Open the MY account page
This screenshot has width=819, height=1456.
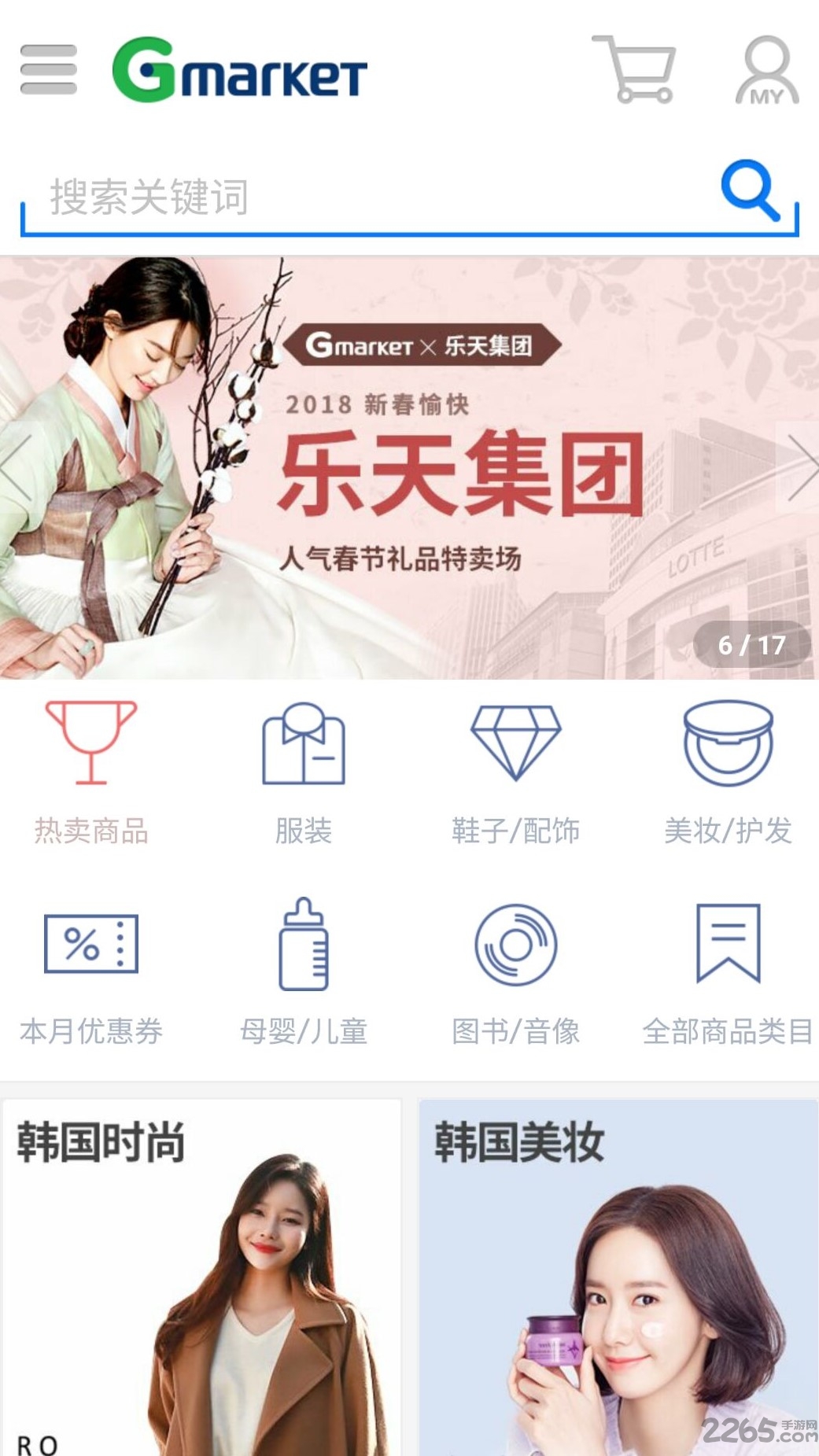pyautogui.click(x=766, y=71)
